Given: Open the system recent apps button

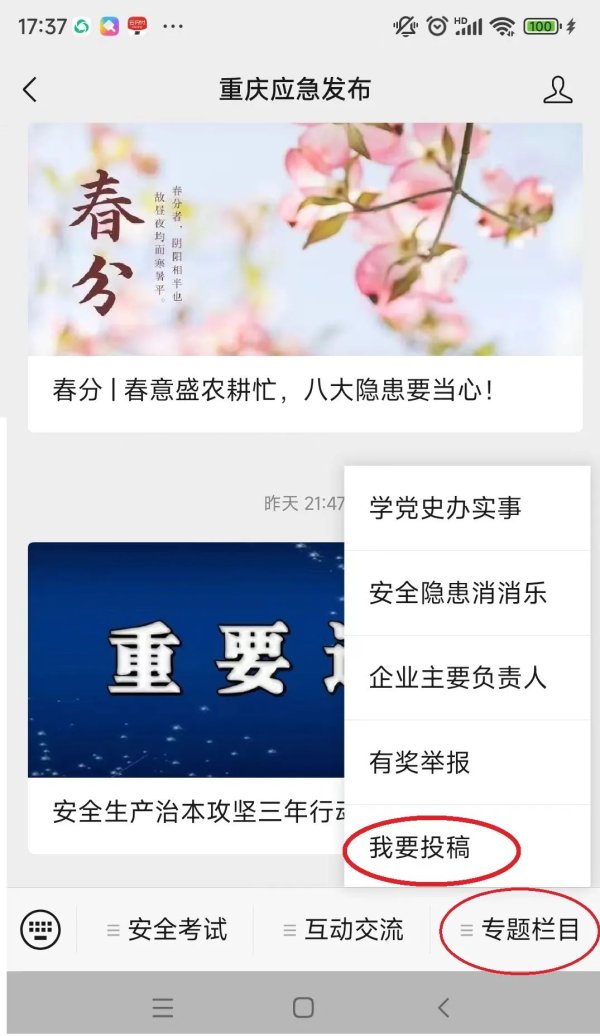Looking at the screenshot, I should point(162,1007).
